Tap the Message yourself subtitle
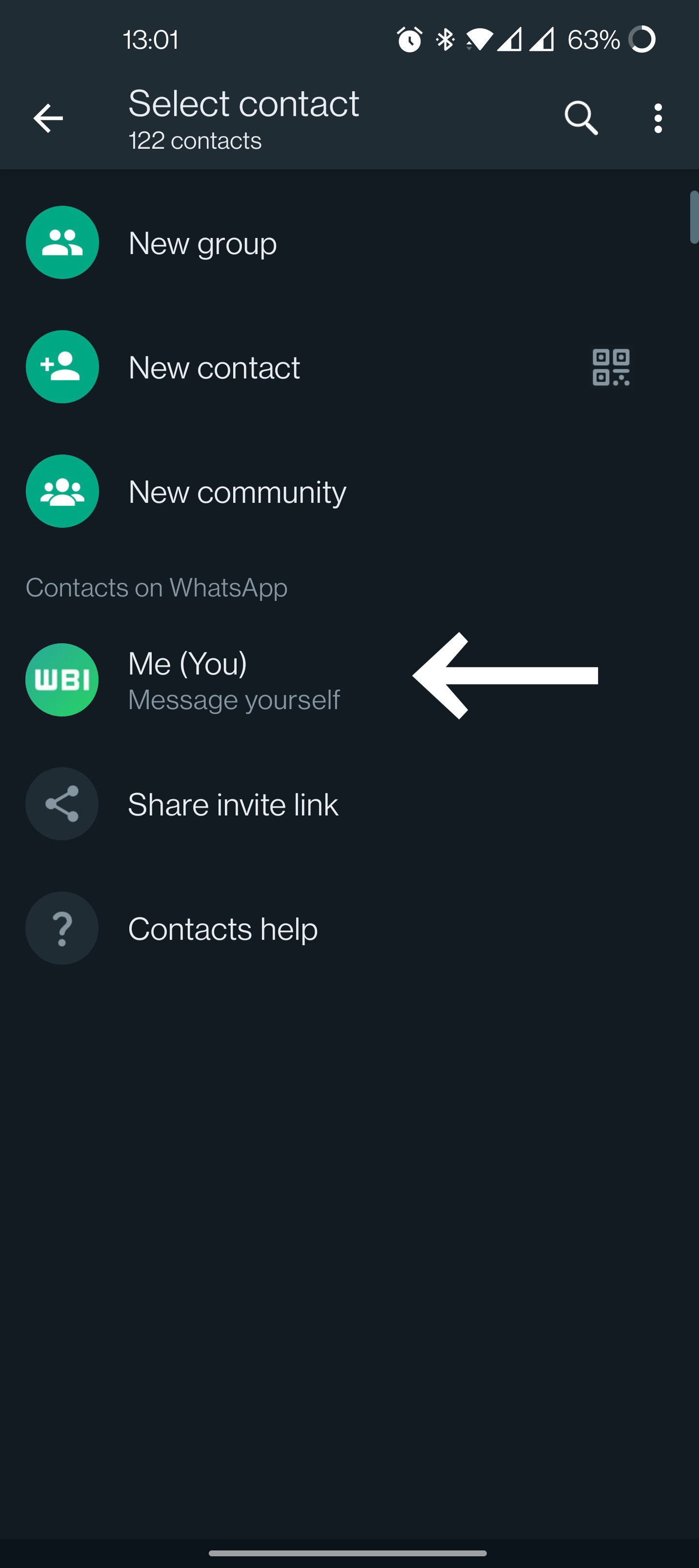699x1568 pixels. click(x=234, y=699)
